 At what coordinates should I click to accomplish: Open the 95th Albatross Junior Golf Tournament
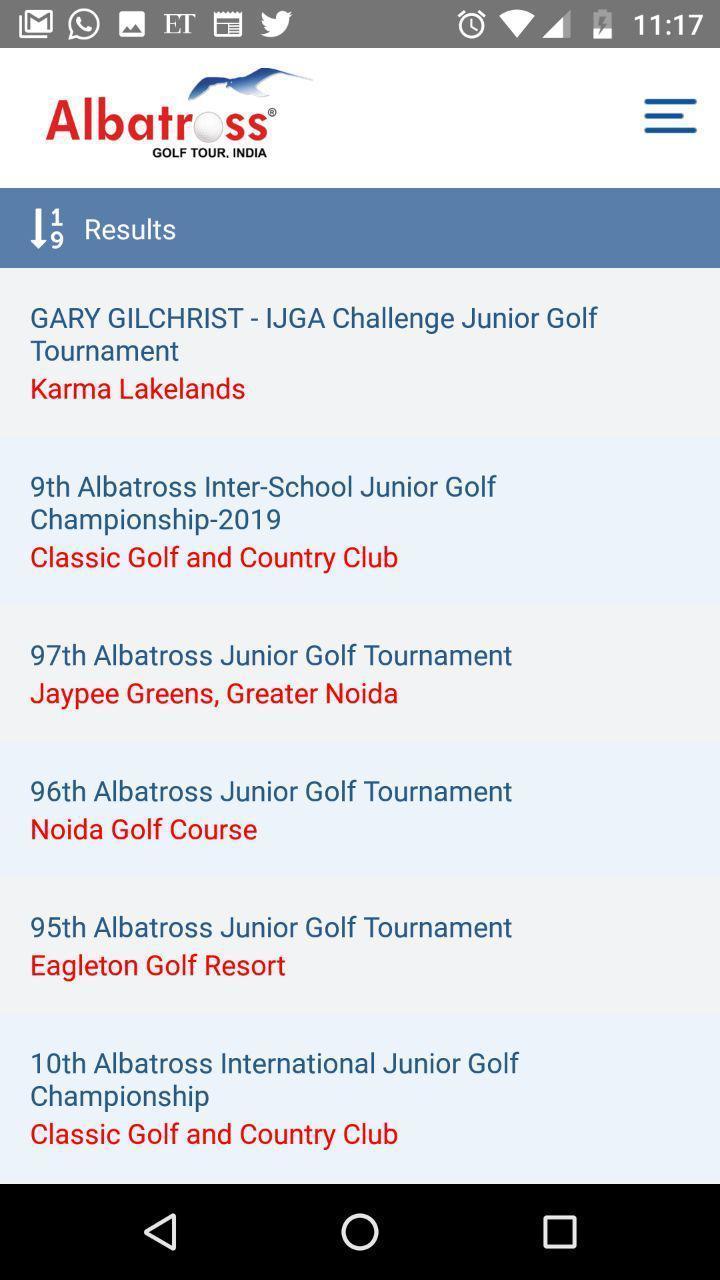270,927
